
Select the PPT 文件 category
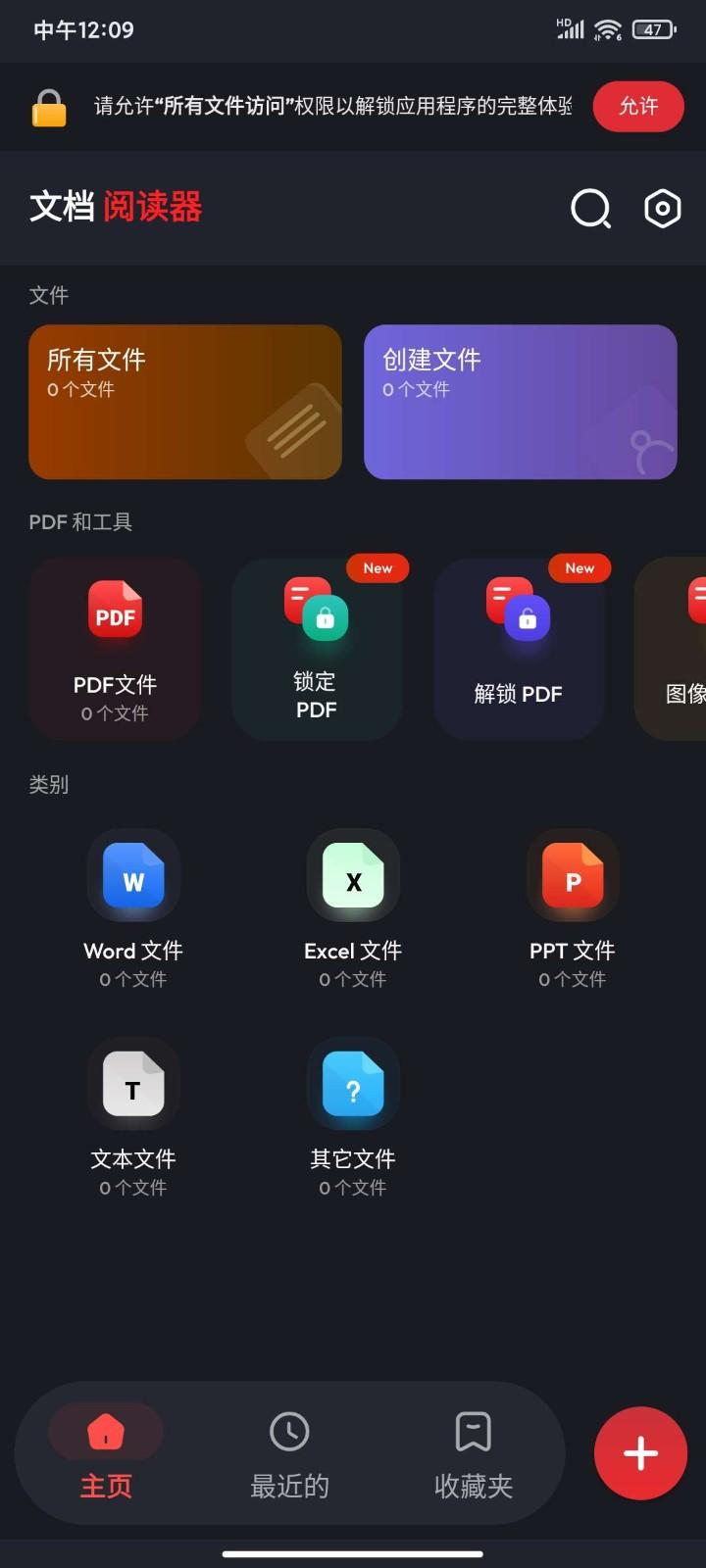tap(572, 909)
